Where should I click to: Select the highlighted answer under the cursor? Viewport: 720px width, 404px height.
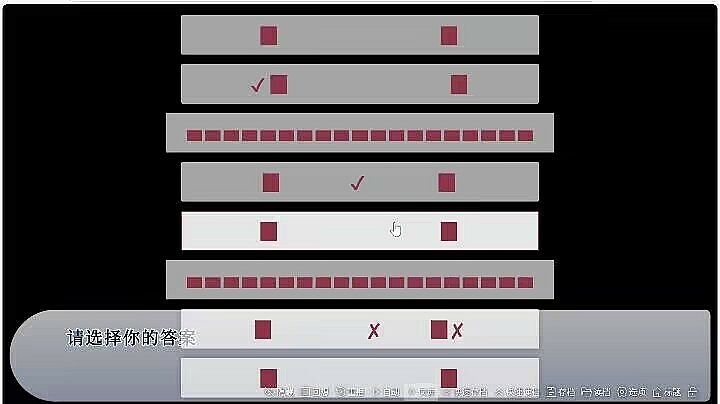tap(360, 231)
